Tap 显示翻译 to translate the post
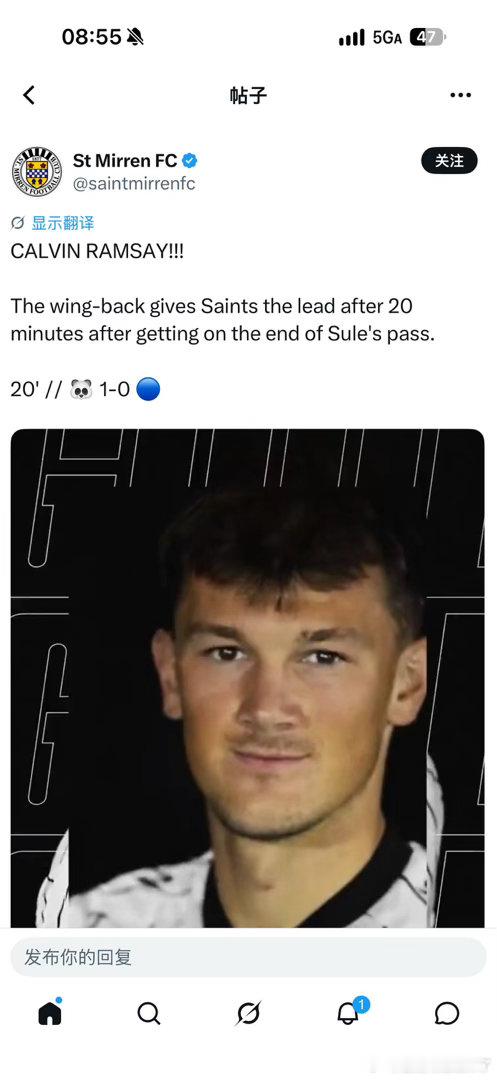This screenshot has height=1080, width=497. pos(63,222)
